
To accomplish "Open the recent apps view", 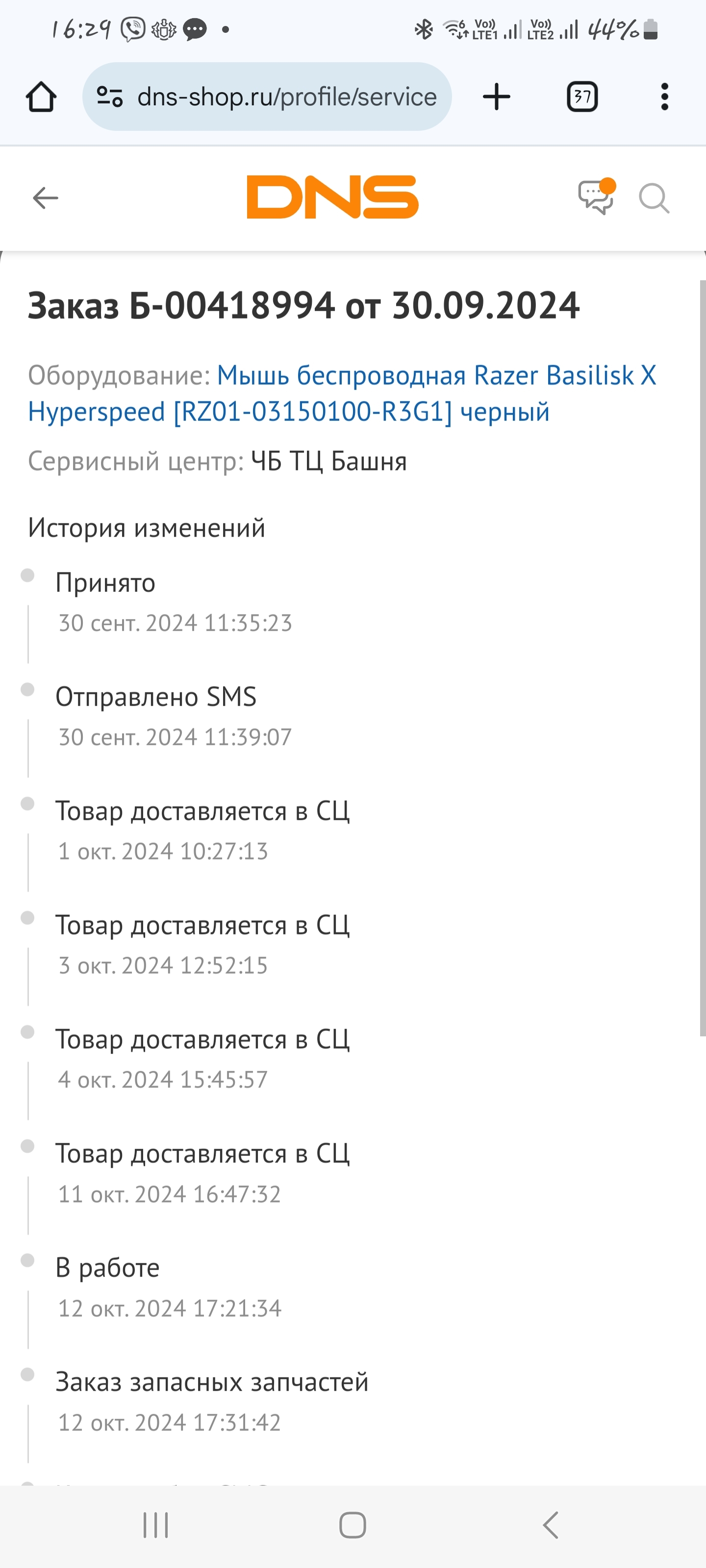I will (x=155, y=1525).
